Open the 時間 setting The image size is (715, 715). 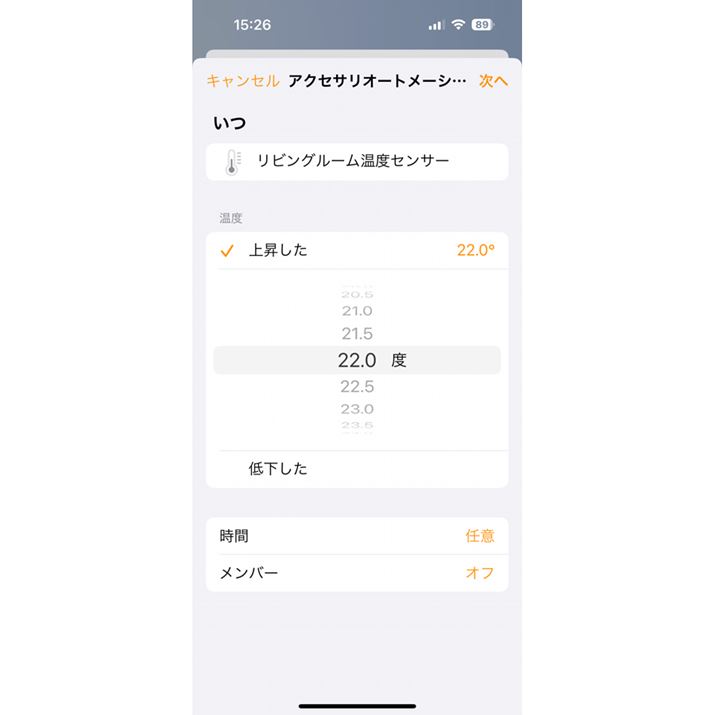point(357,536)
